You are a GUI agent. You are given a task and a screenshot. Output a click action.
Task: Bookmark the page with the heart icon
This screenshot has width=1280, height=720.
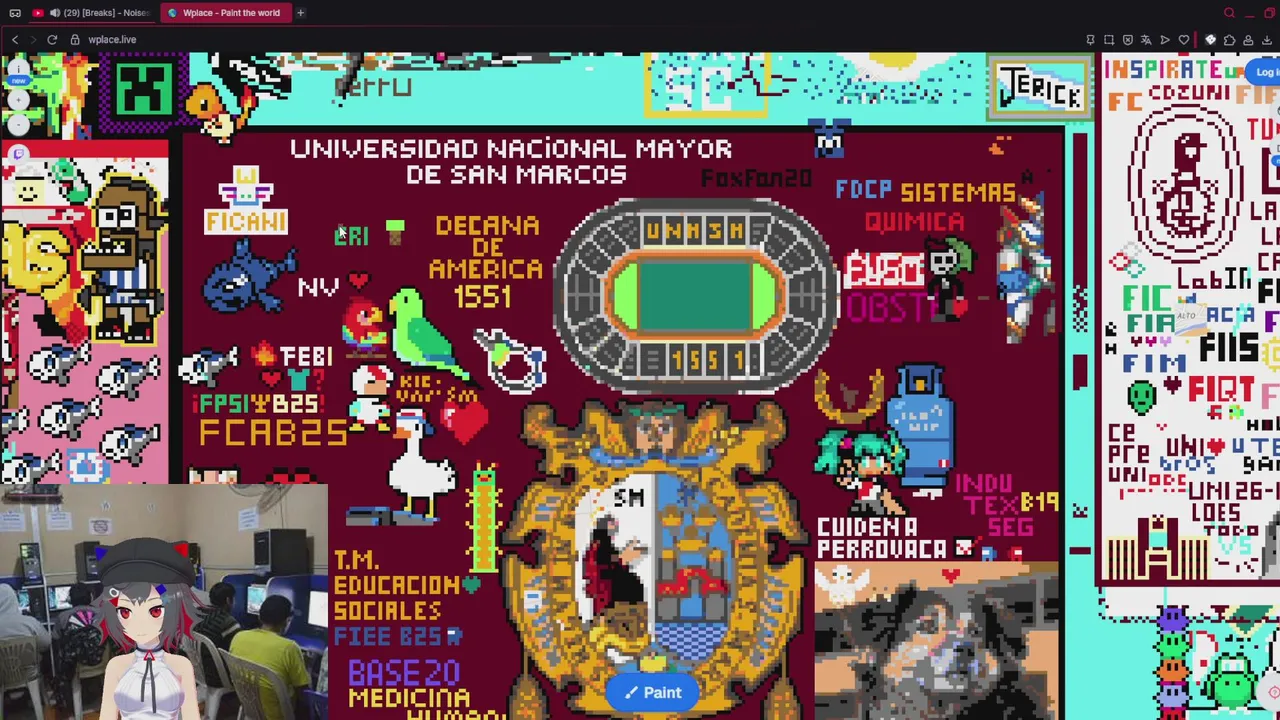pos(1184,40)
